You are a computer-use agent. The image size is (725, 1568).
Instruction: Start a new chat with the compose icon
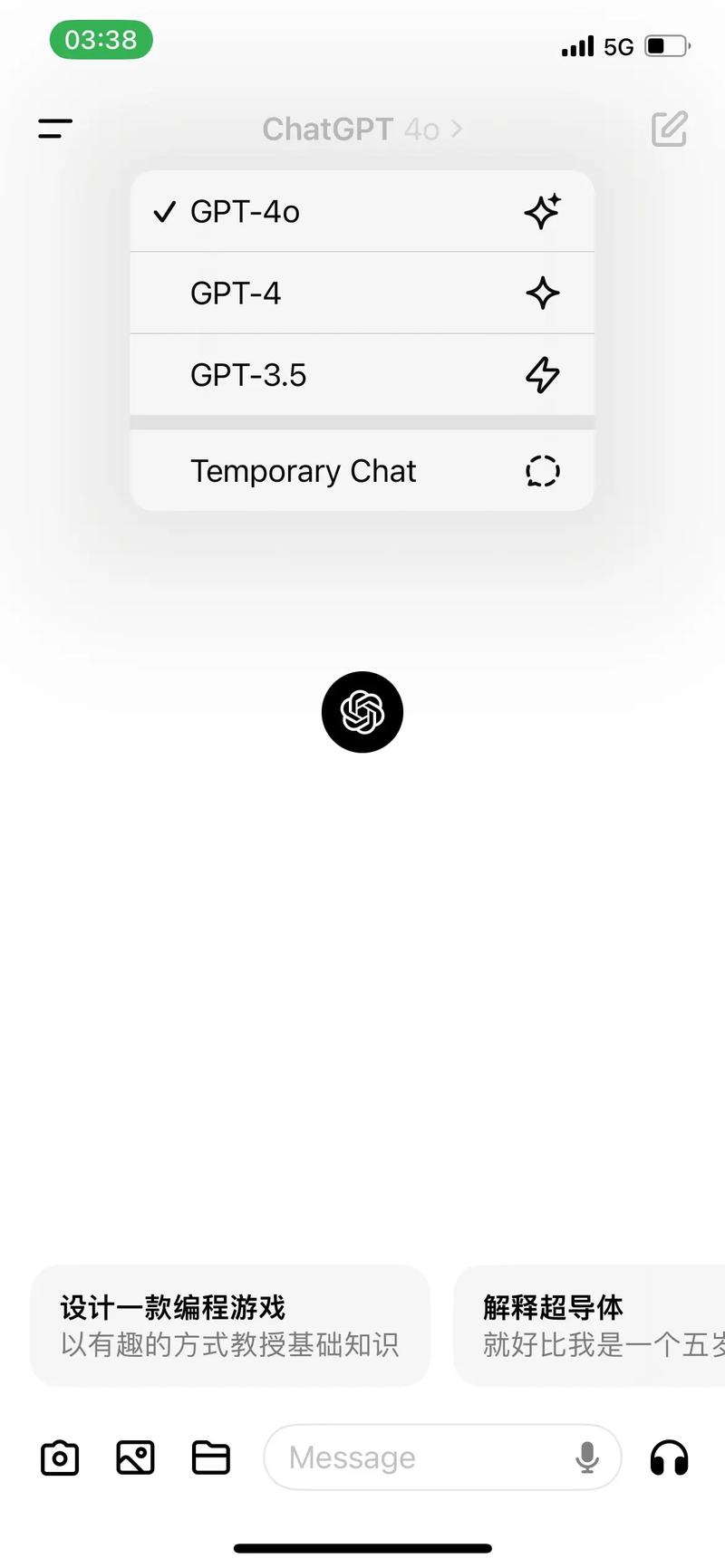[x=669, y=129]
